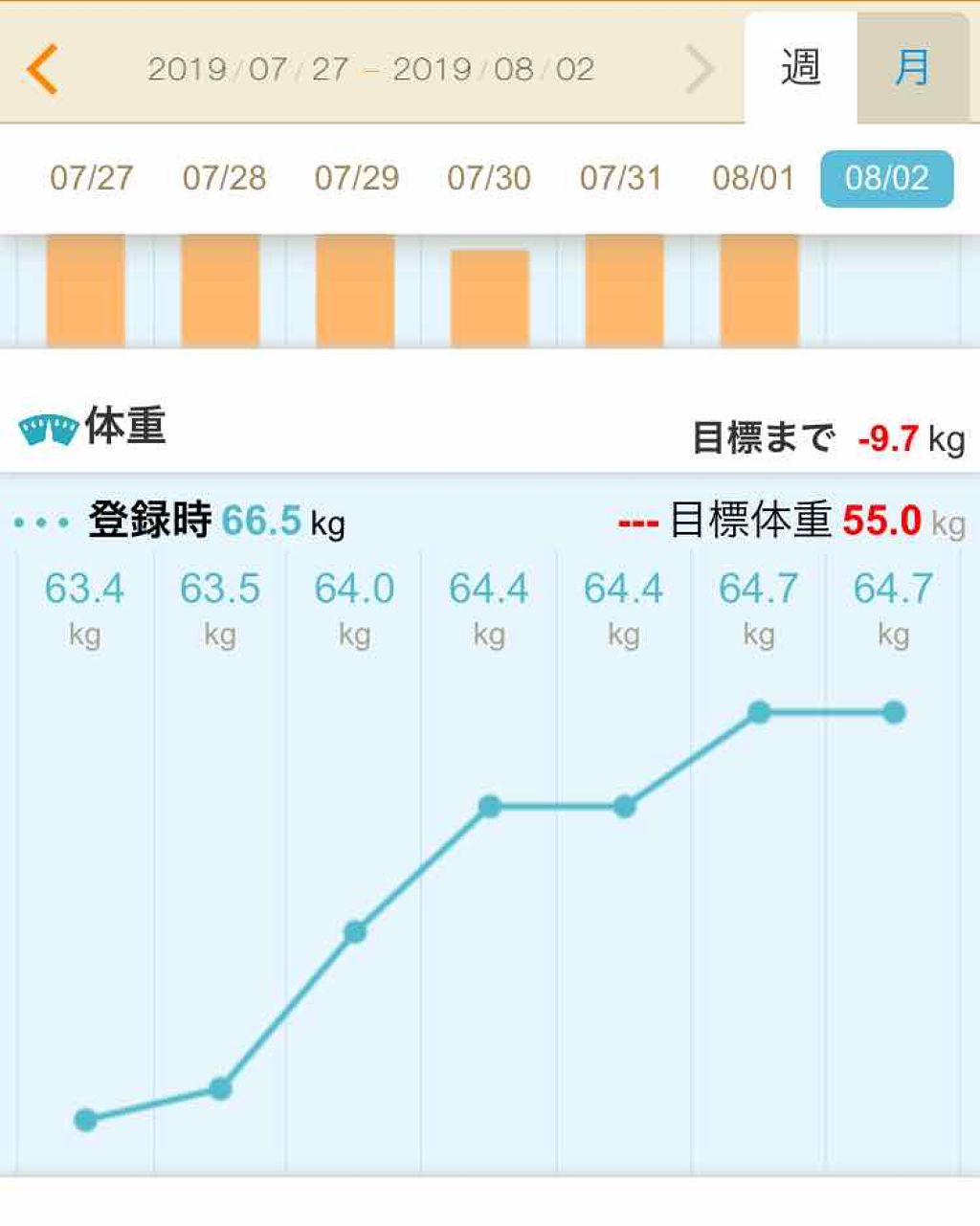
Task: Select the highlighted 08/02 date
Action: [x=885, y=177]
